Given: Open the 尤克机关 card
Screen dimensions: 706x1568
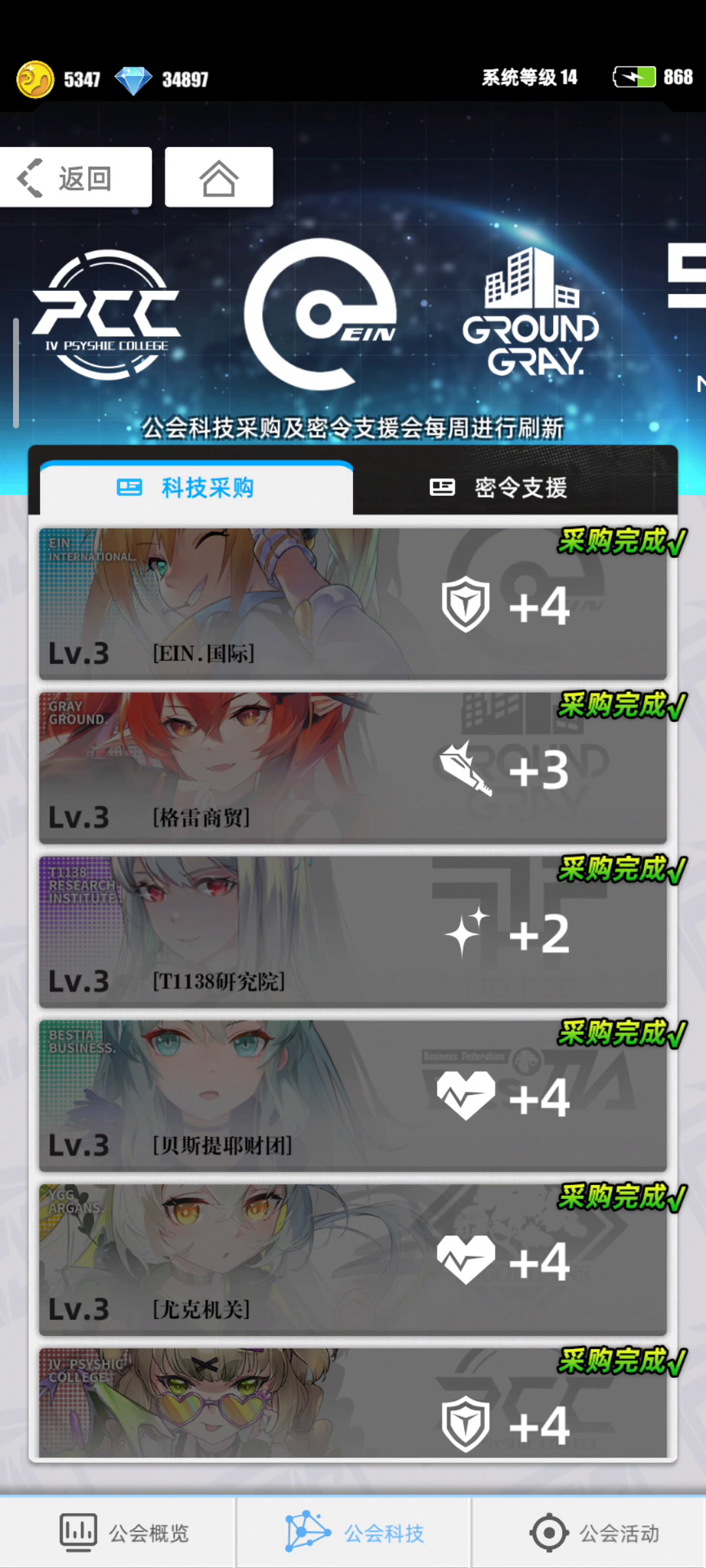Looking at the screenshot, I should 353,1260.
